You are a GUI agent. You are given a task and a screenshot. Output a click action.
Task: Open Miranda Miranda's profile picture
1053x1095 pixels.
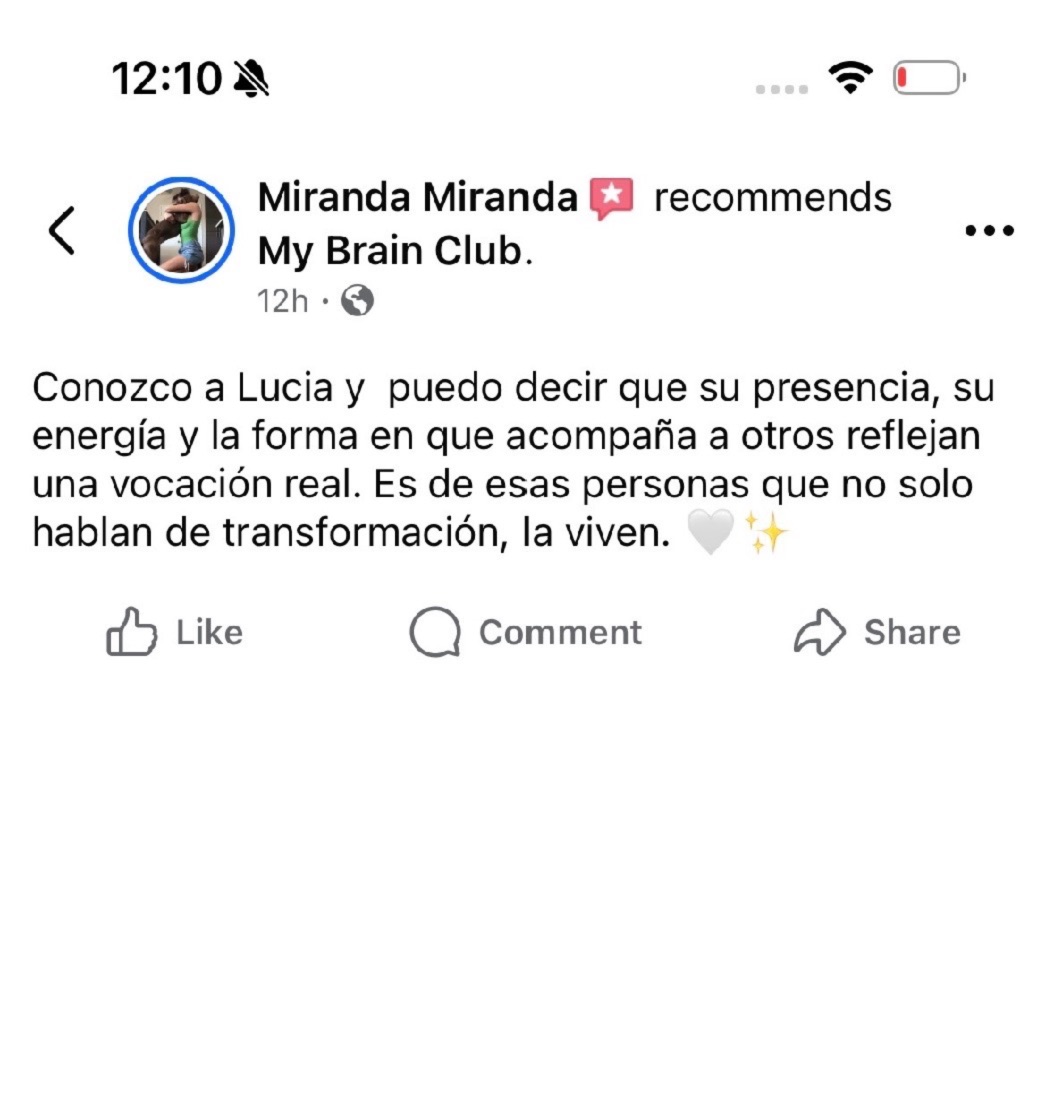click(180, 231)
